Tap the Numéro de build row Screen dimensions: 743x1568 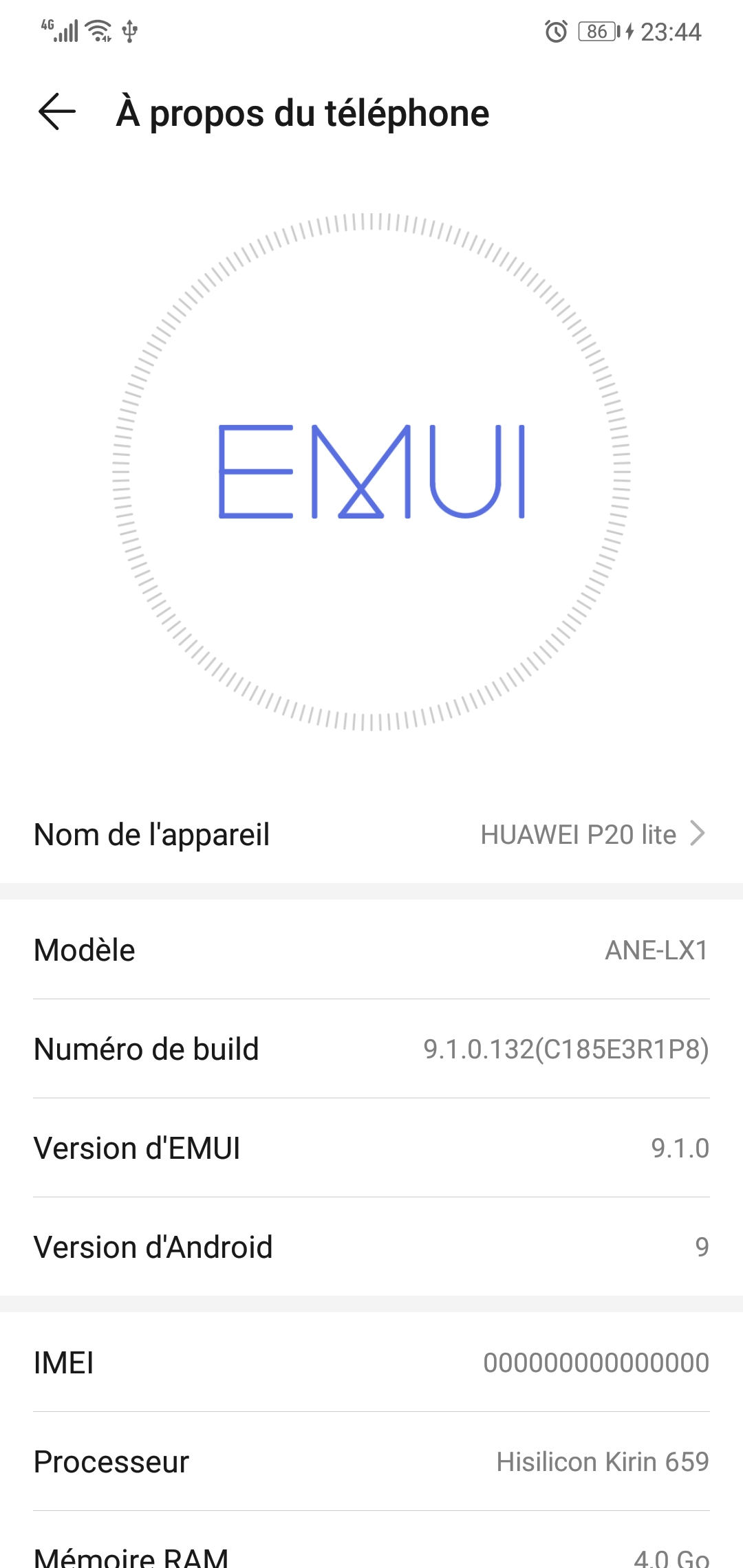coord(371,1049)
